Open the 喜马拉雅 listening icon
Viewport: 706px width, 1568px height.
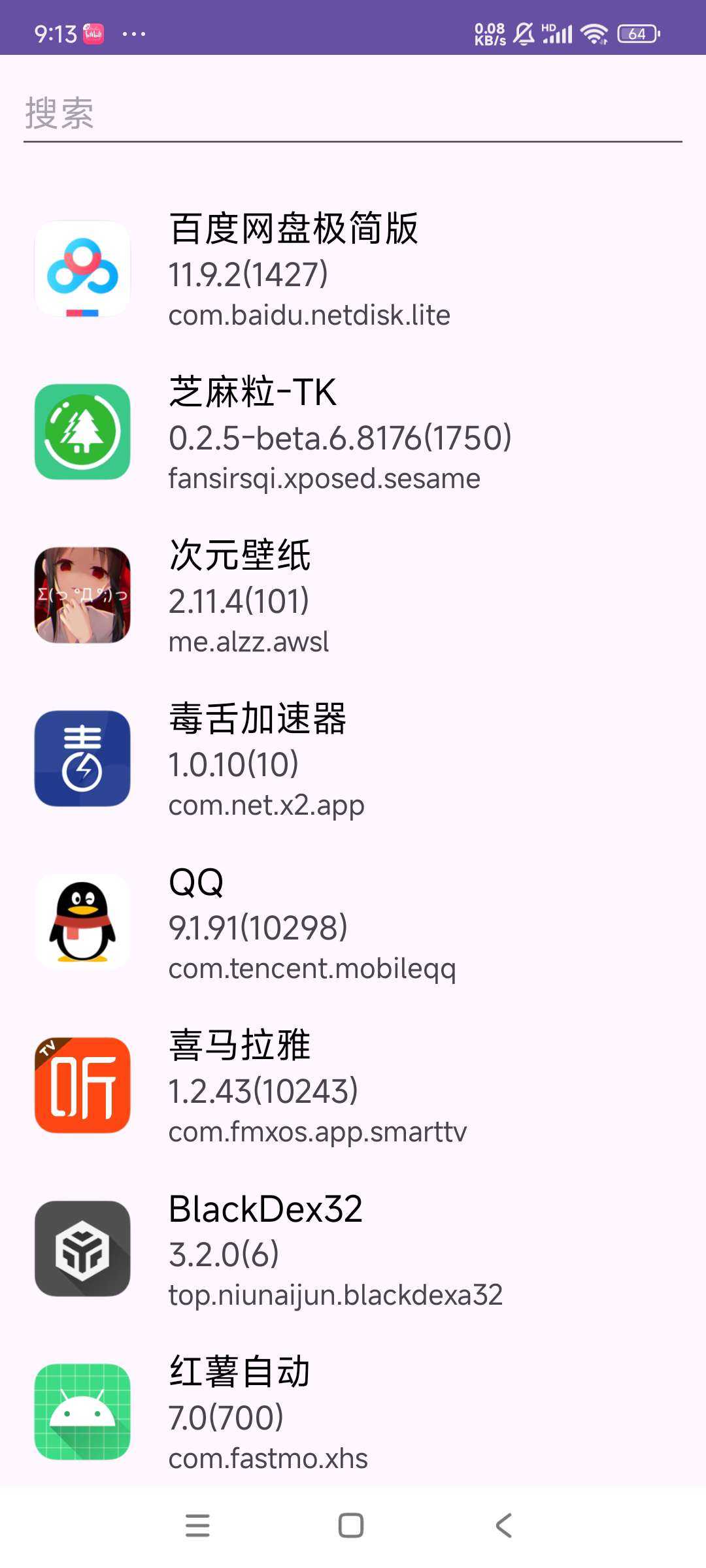pos(82,1085)
